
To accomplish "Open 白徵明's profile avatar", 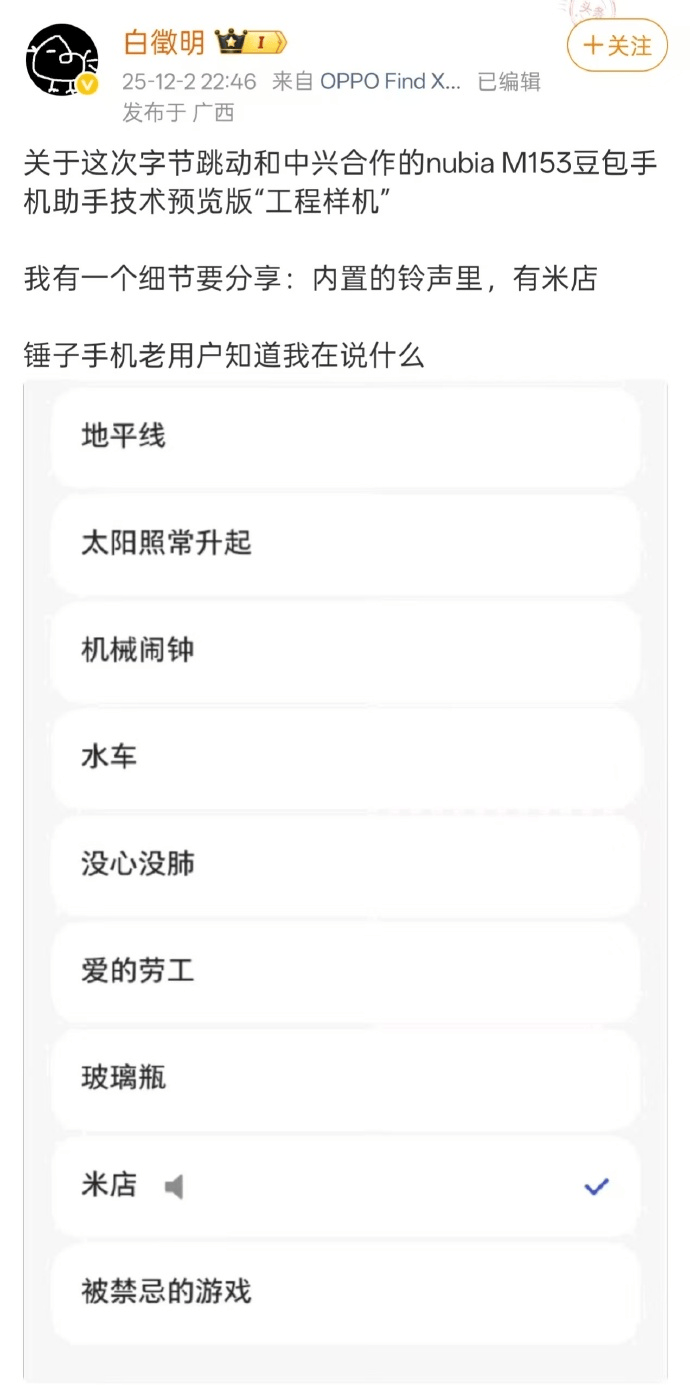I will click(x=62, y=61).
